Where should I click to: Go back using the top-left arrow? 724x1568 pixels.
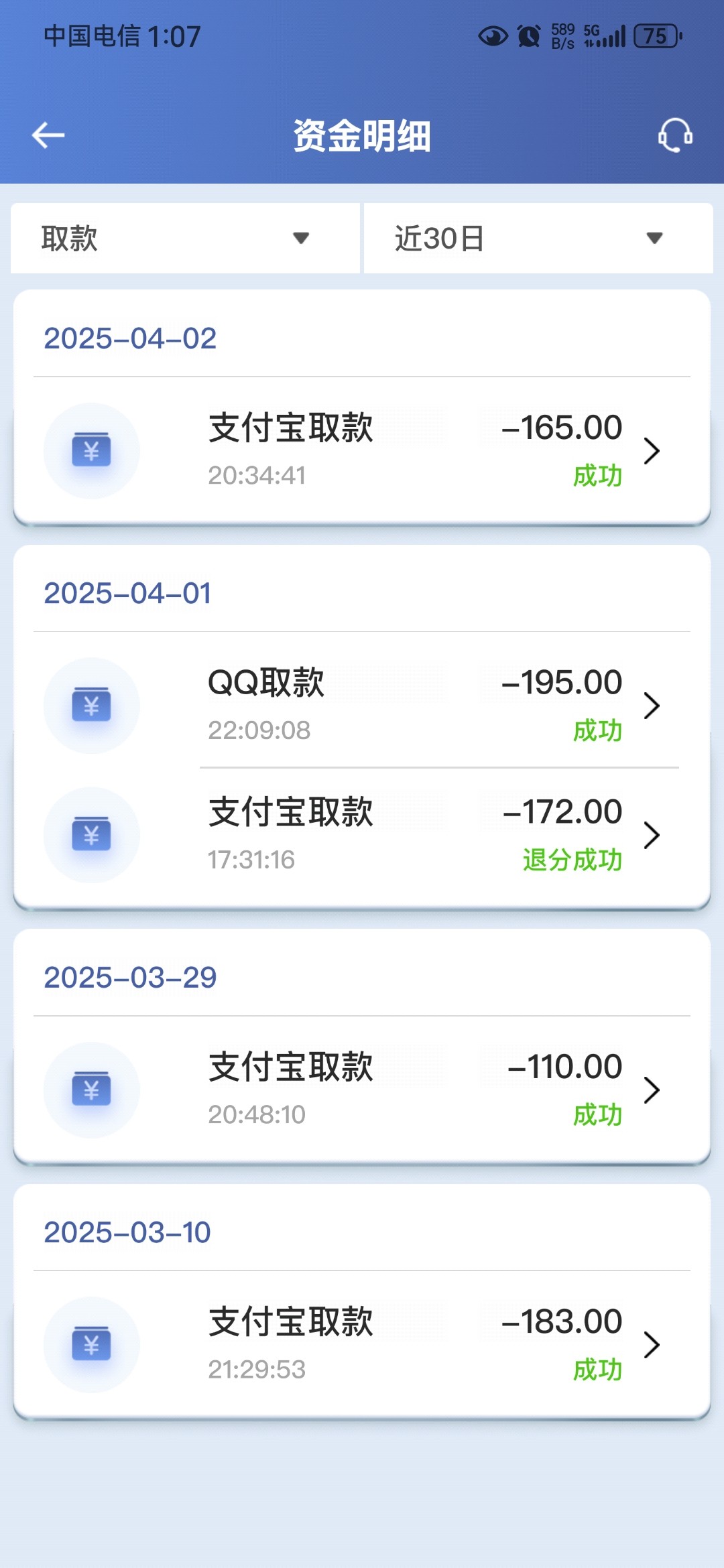pyautogui.click(x=48, y=135)
